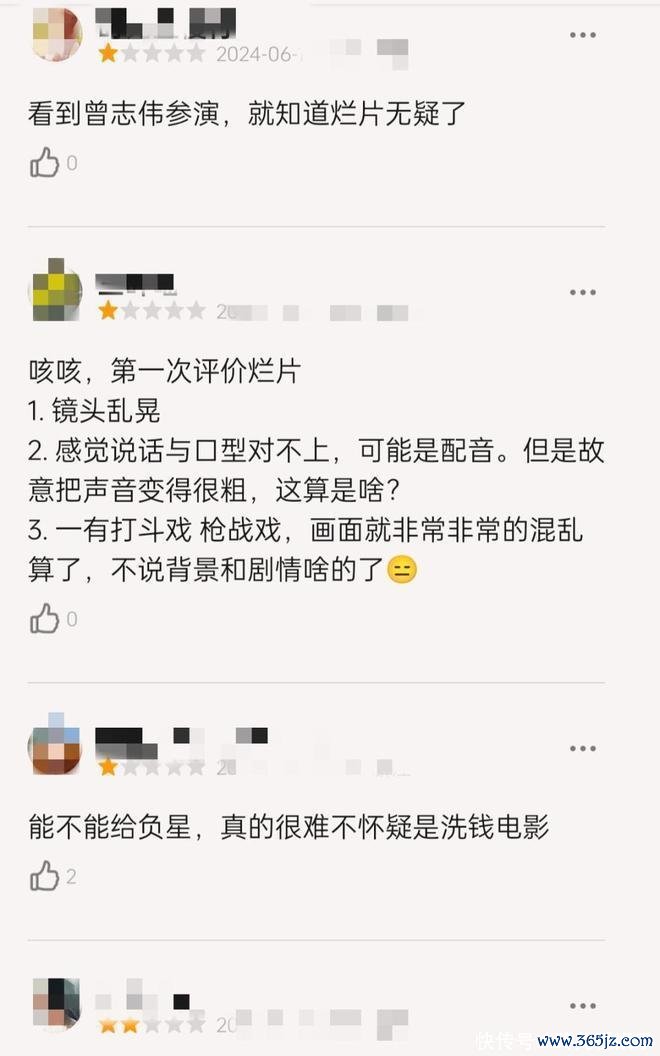Open profile avatar of the 洗钱电影 reviewer
Viewport: 660px width, 1056px height.
pyautogui.click(x=56, y=748)
